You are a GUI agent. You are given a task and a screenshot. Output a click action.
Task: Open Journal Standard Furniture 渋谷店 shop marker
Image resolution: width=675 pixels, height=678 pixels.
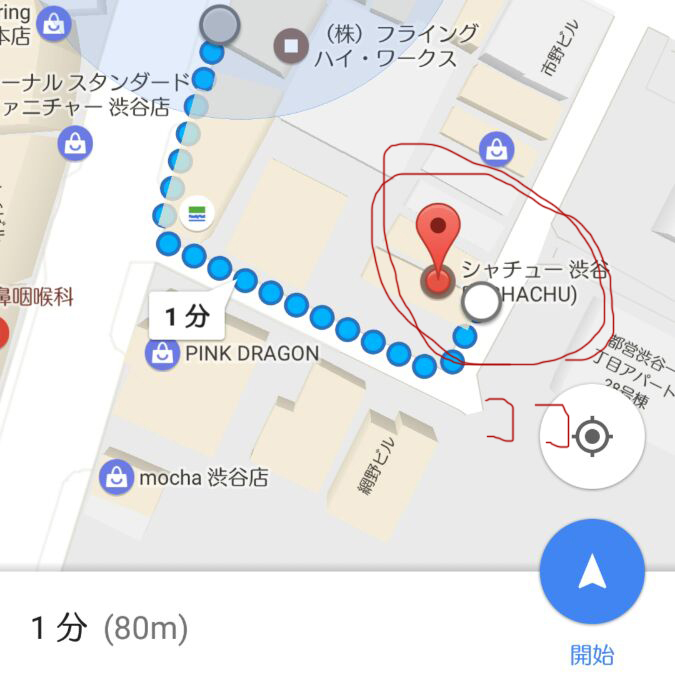coord(75,145)
